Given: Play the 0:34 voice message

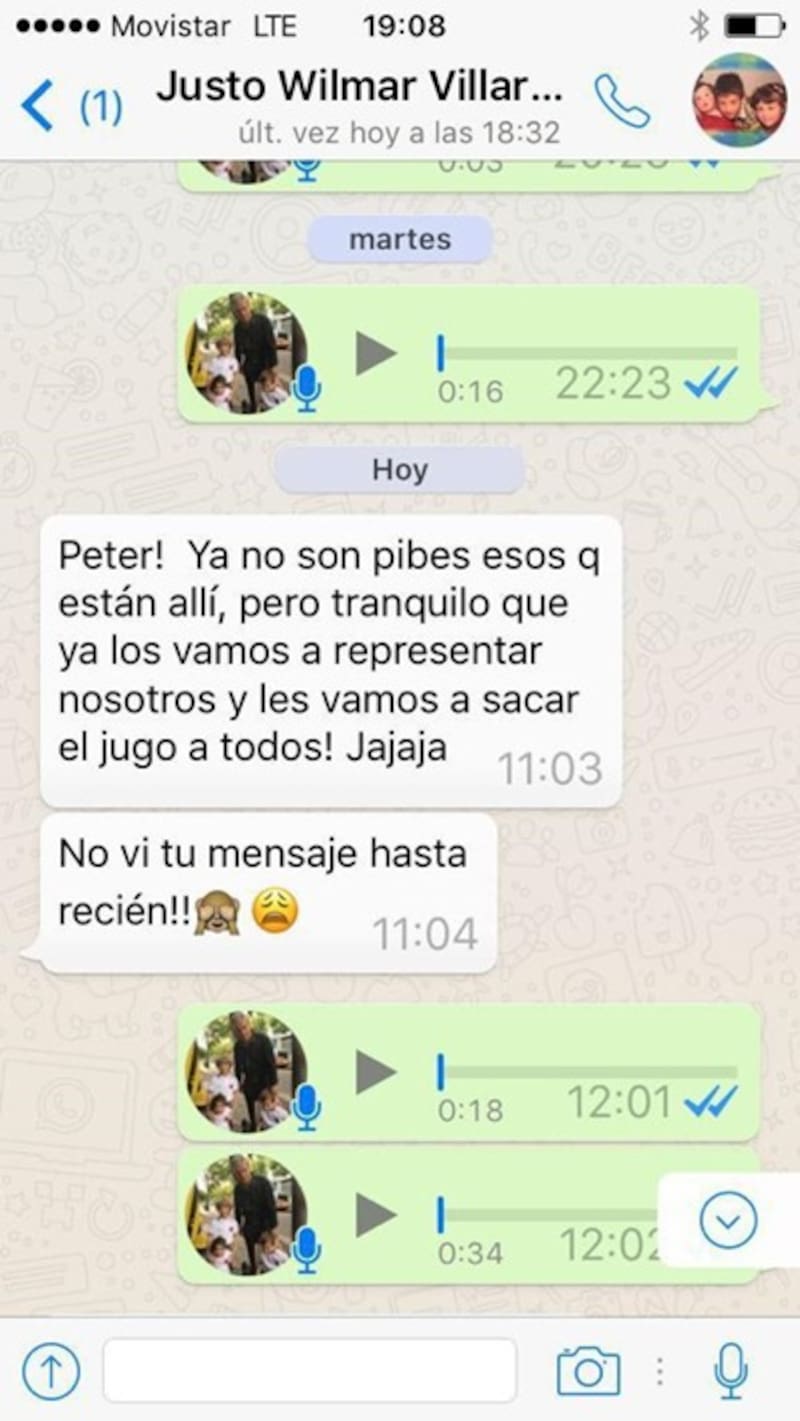Looking at the screenshot, I should point(376,1215).
